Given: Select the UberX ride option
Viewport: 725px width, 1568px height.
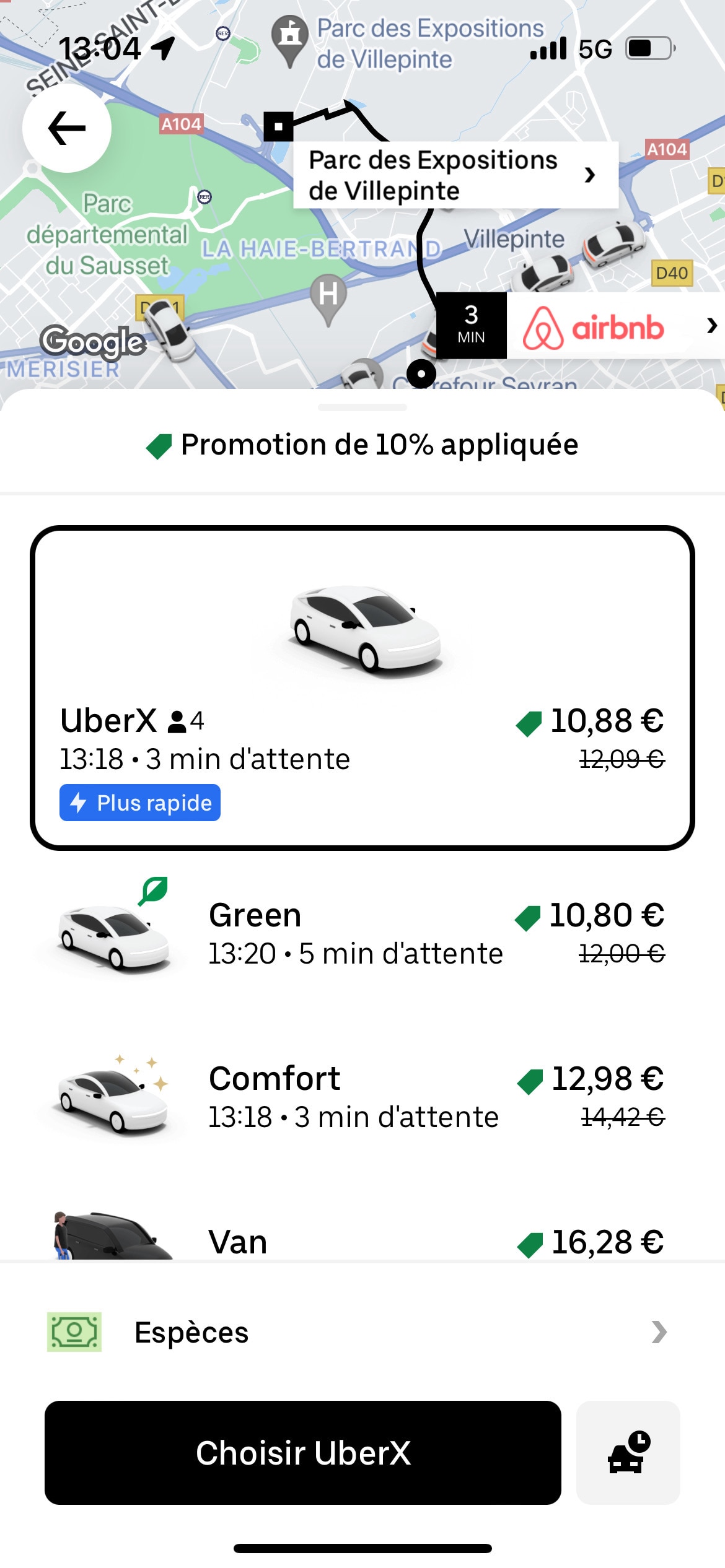Looking at the screenshot, I should [362, 688].
